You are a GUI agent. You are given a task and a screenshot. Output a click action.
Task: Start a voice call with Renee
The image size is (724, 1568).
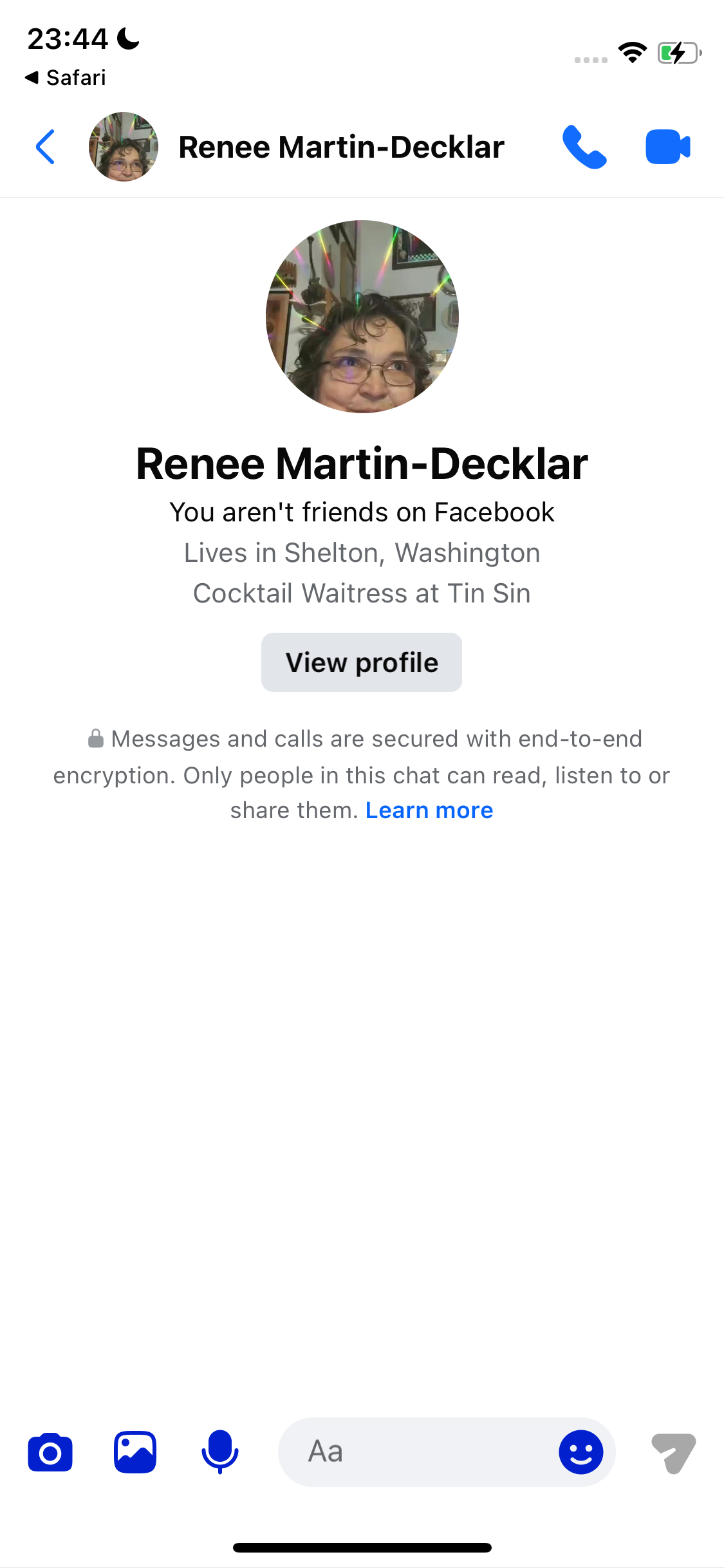[x=584, y=147]
